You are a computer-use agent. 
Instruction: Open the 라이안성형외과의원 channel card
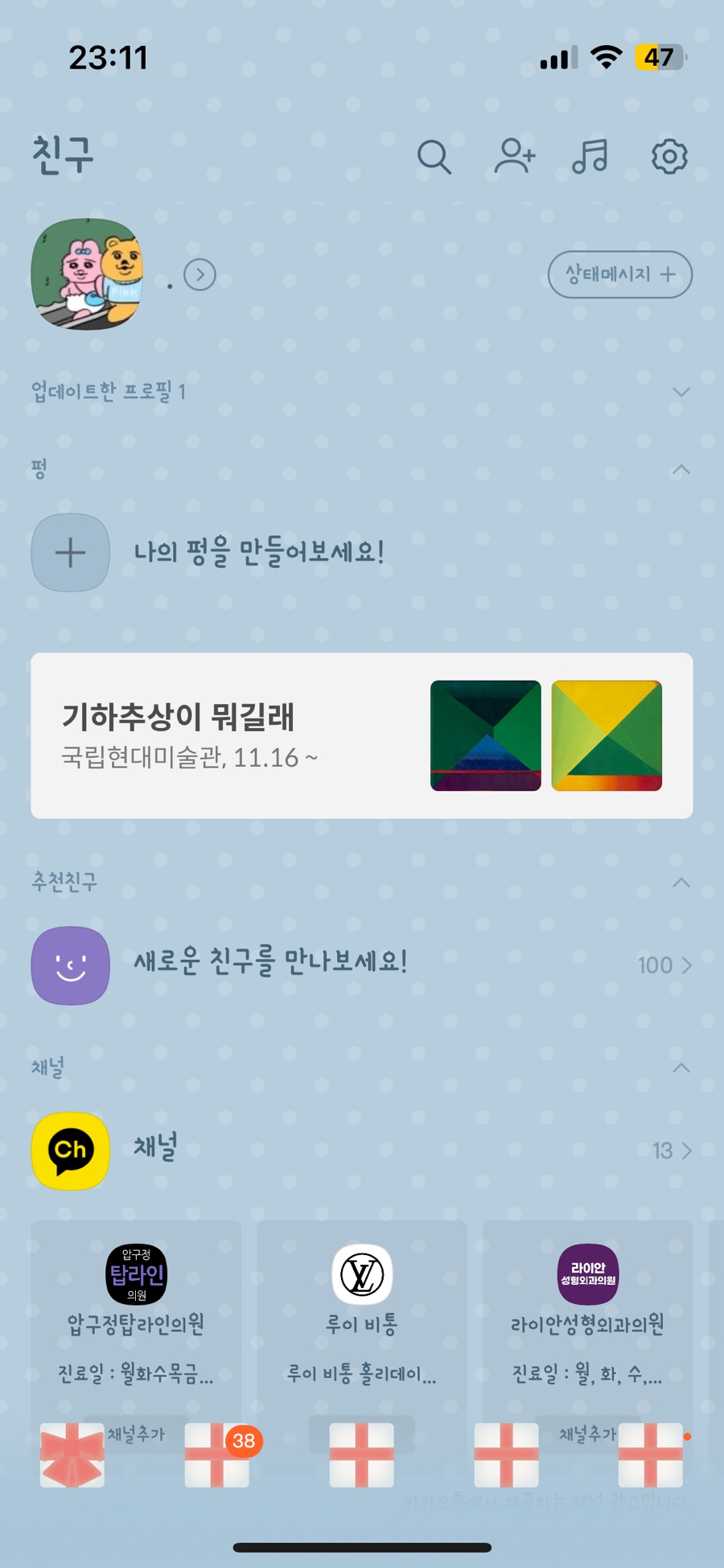point(587,1311)
